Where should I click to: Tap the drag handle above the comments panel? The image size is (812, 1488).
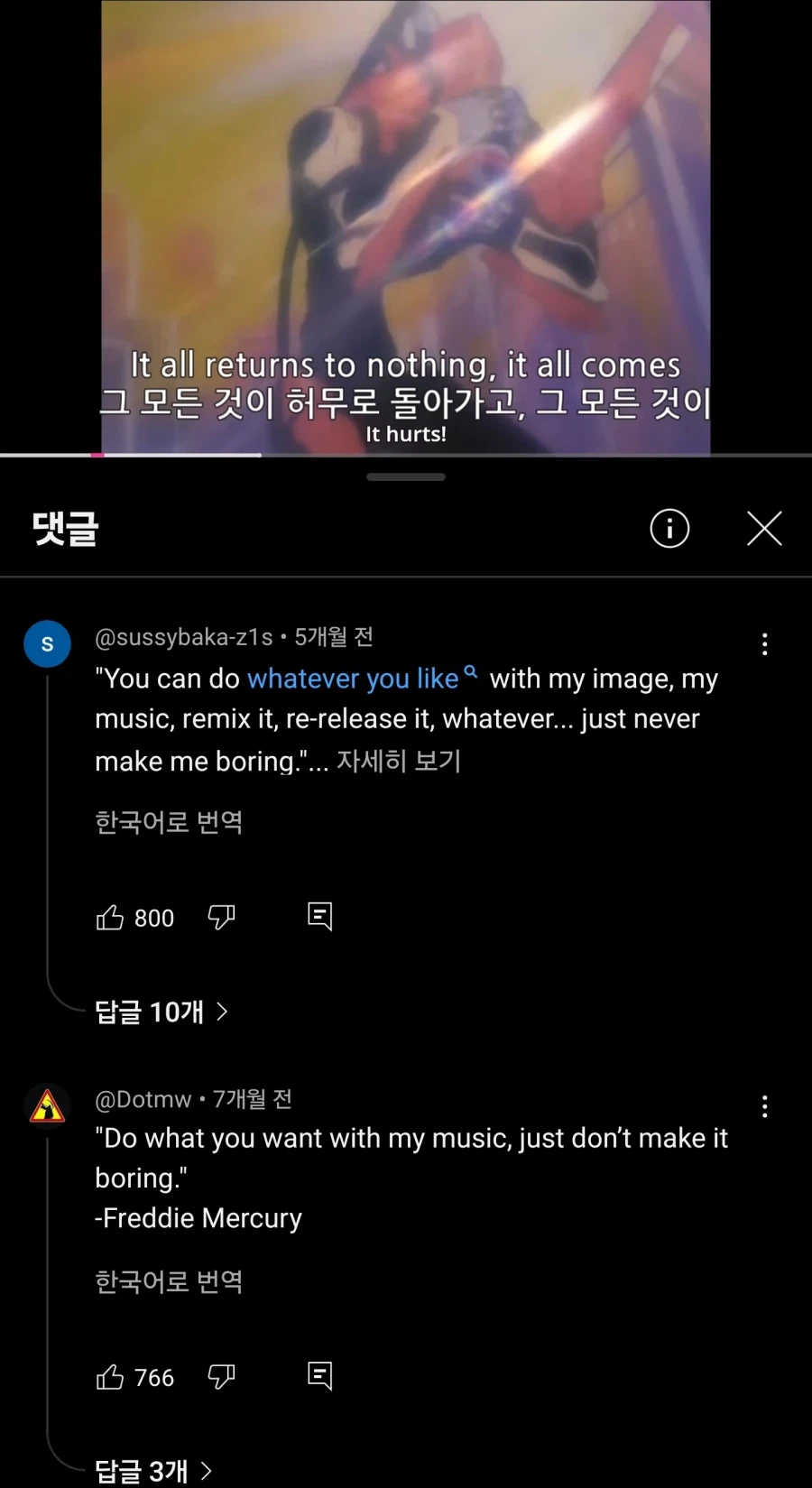pos(405,476)
